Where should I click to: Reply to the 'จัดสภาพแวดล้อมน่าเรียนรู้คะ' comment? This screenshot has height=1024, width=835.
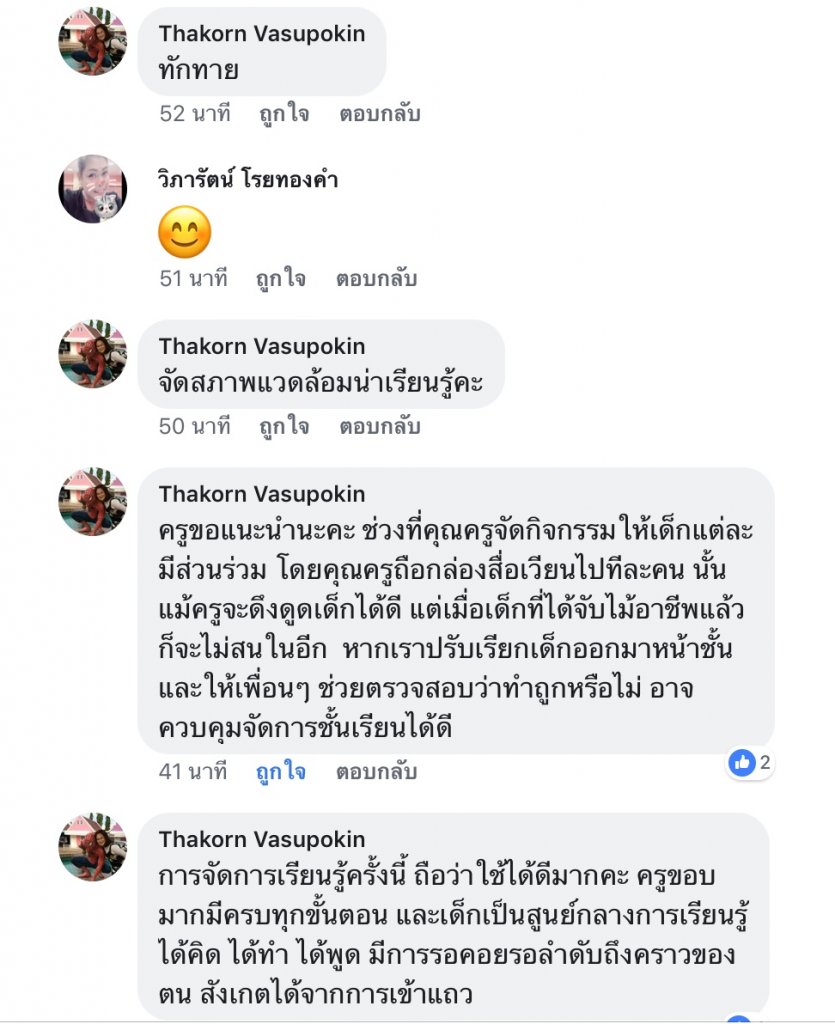tap(379, 427)
